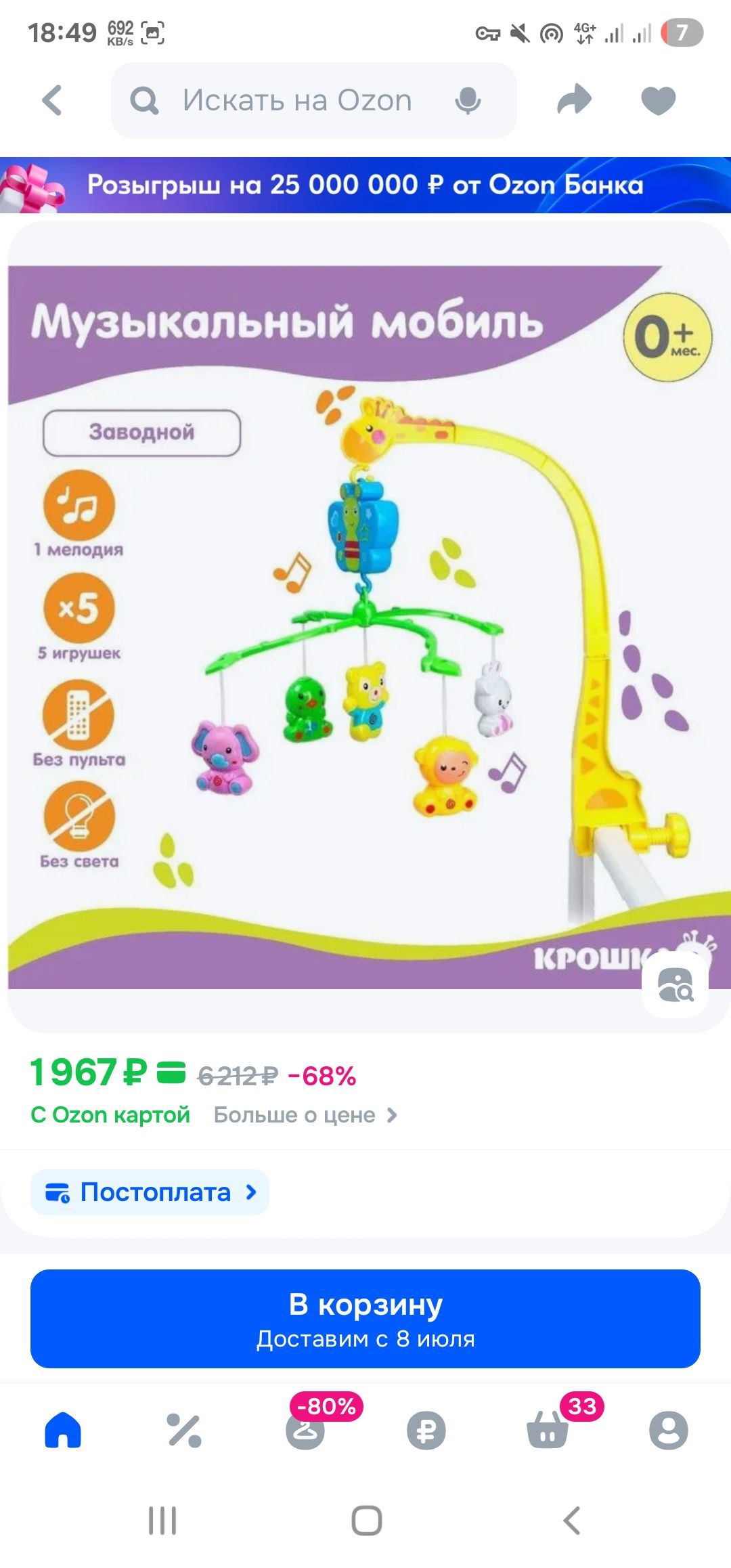
Task: Tap the microphone for voice search
Action: coord(468,100)
